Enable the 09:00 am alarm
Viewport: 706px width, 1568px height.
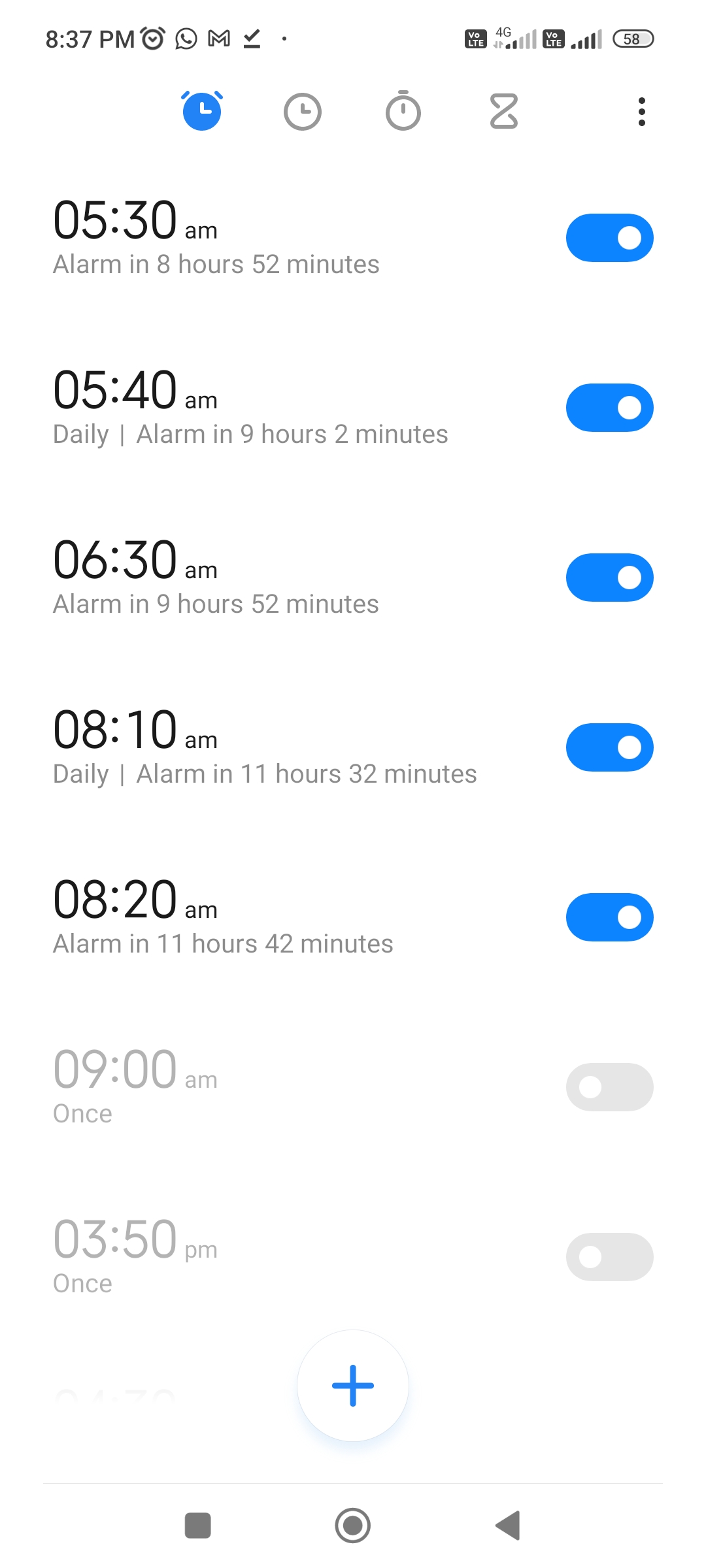[x=609, y=1087]
